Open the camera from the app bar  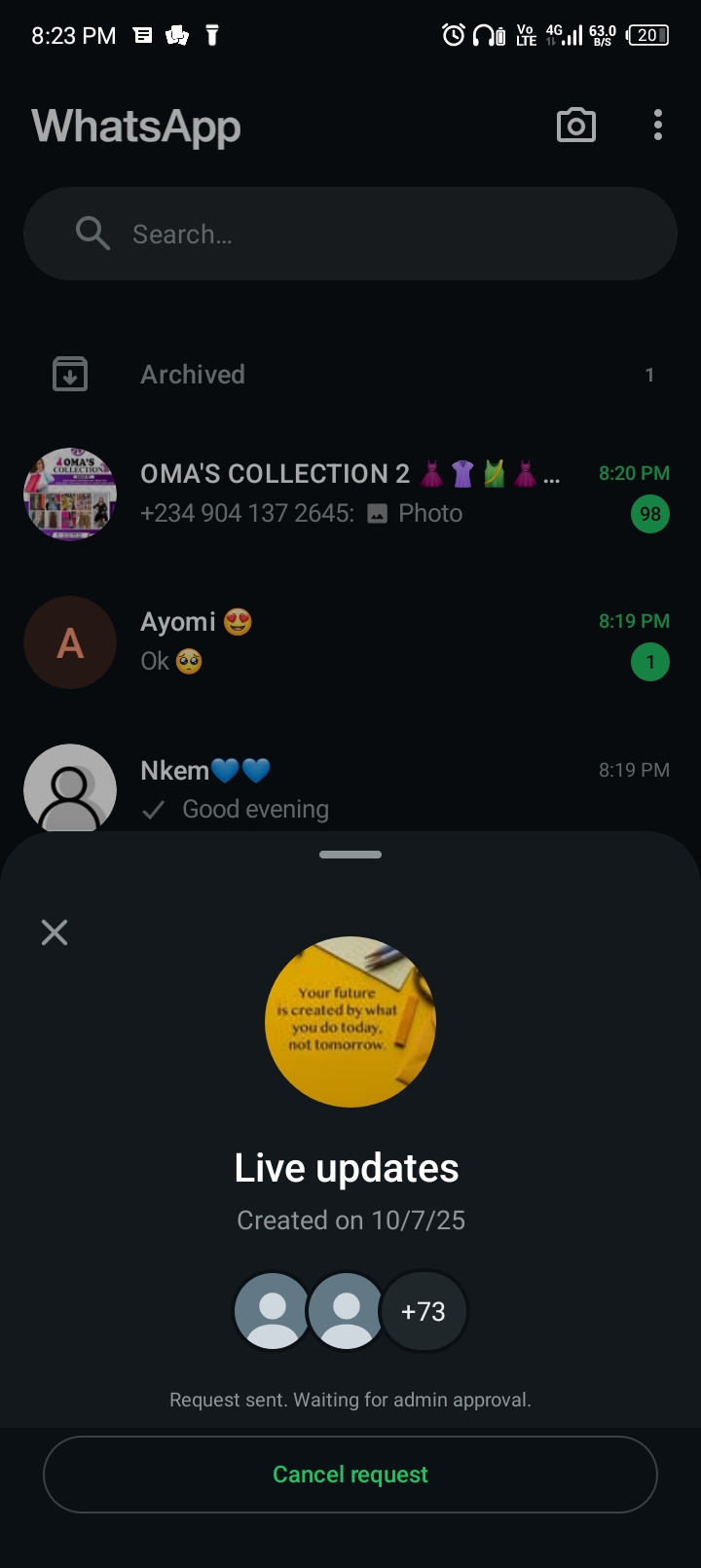tap(575, 126)
